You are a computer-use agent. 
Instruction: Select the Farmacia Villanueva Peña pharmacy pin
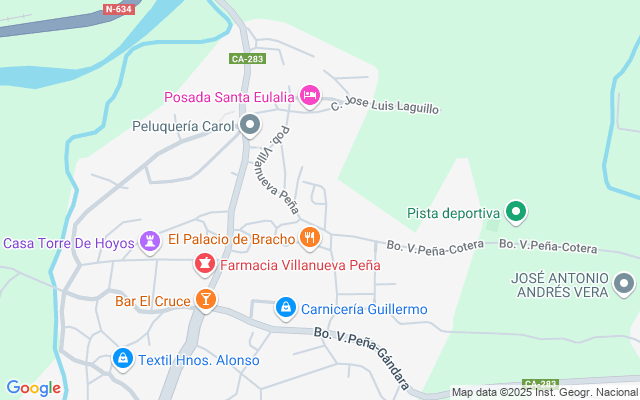(x=205, y=264)
